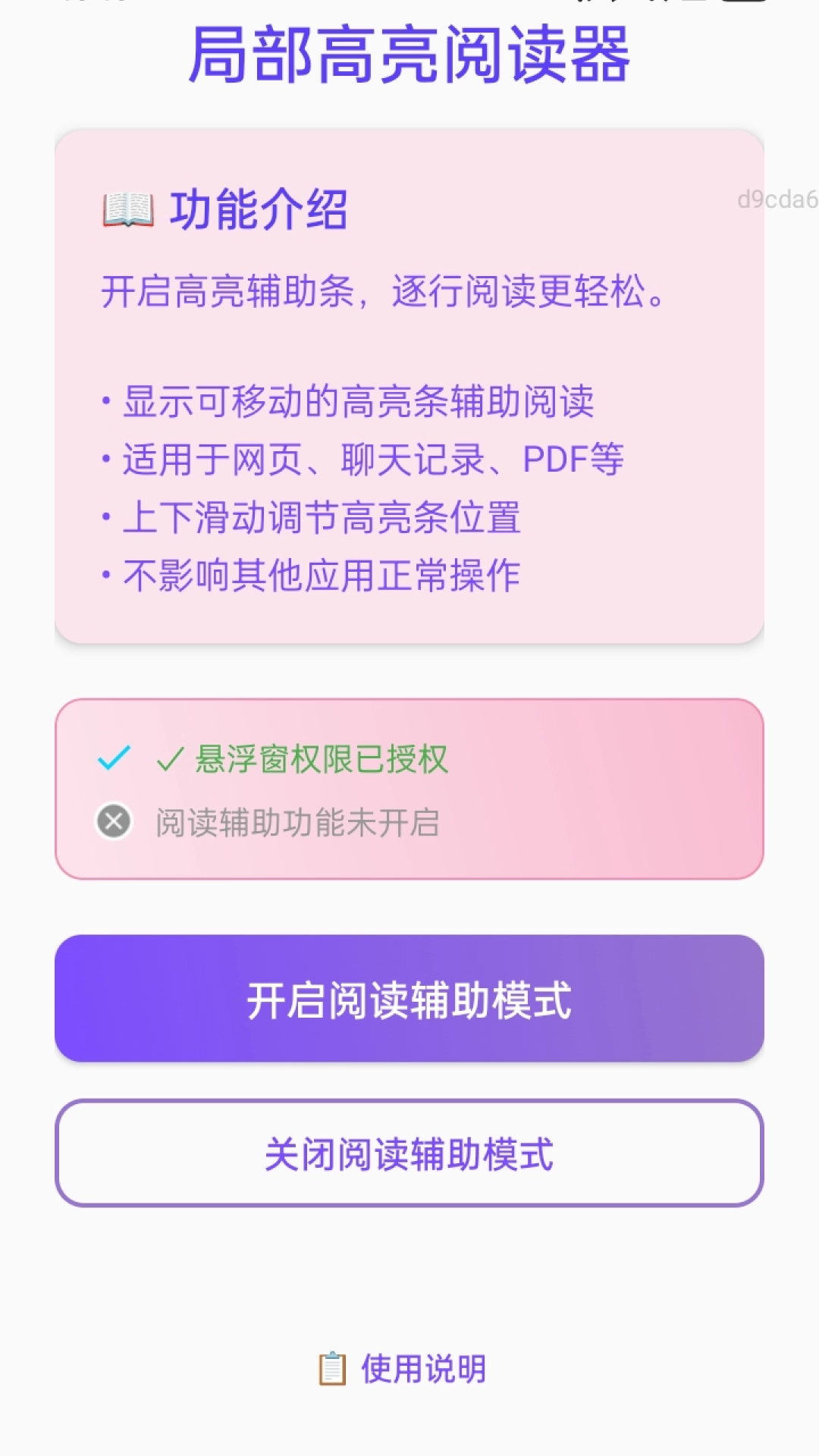Select the 局部高亮阅读器 title

pyautogui.click(x=409, y=57)
